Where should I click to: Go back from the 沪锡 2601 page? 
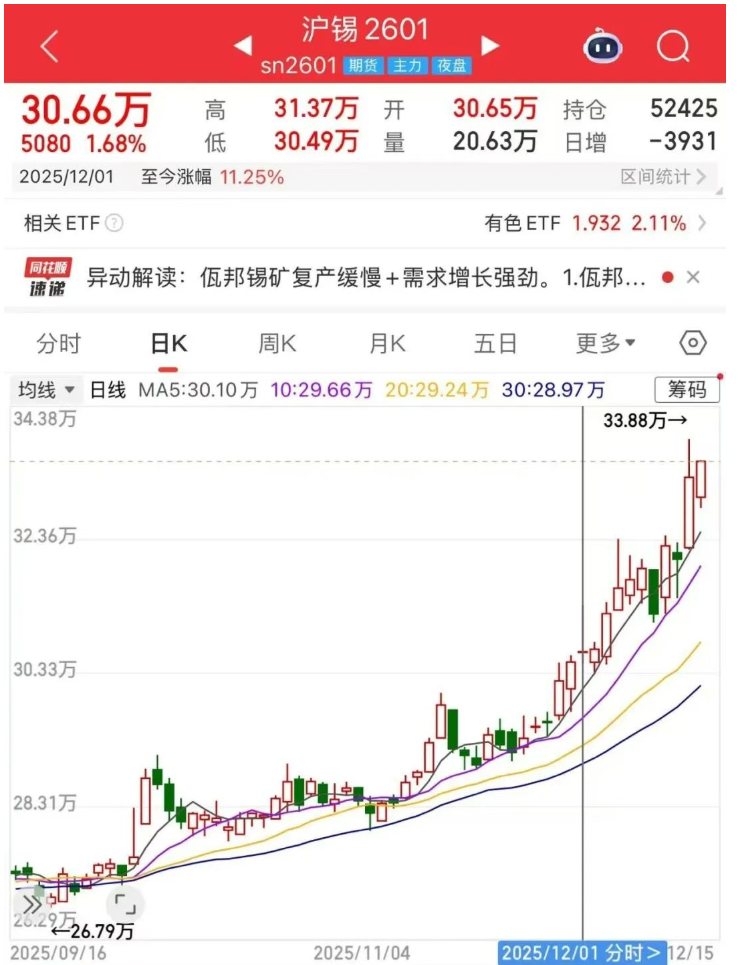[x=48, y=46]
